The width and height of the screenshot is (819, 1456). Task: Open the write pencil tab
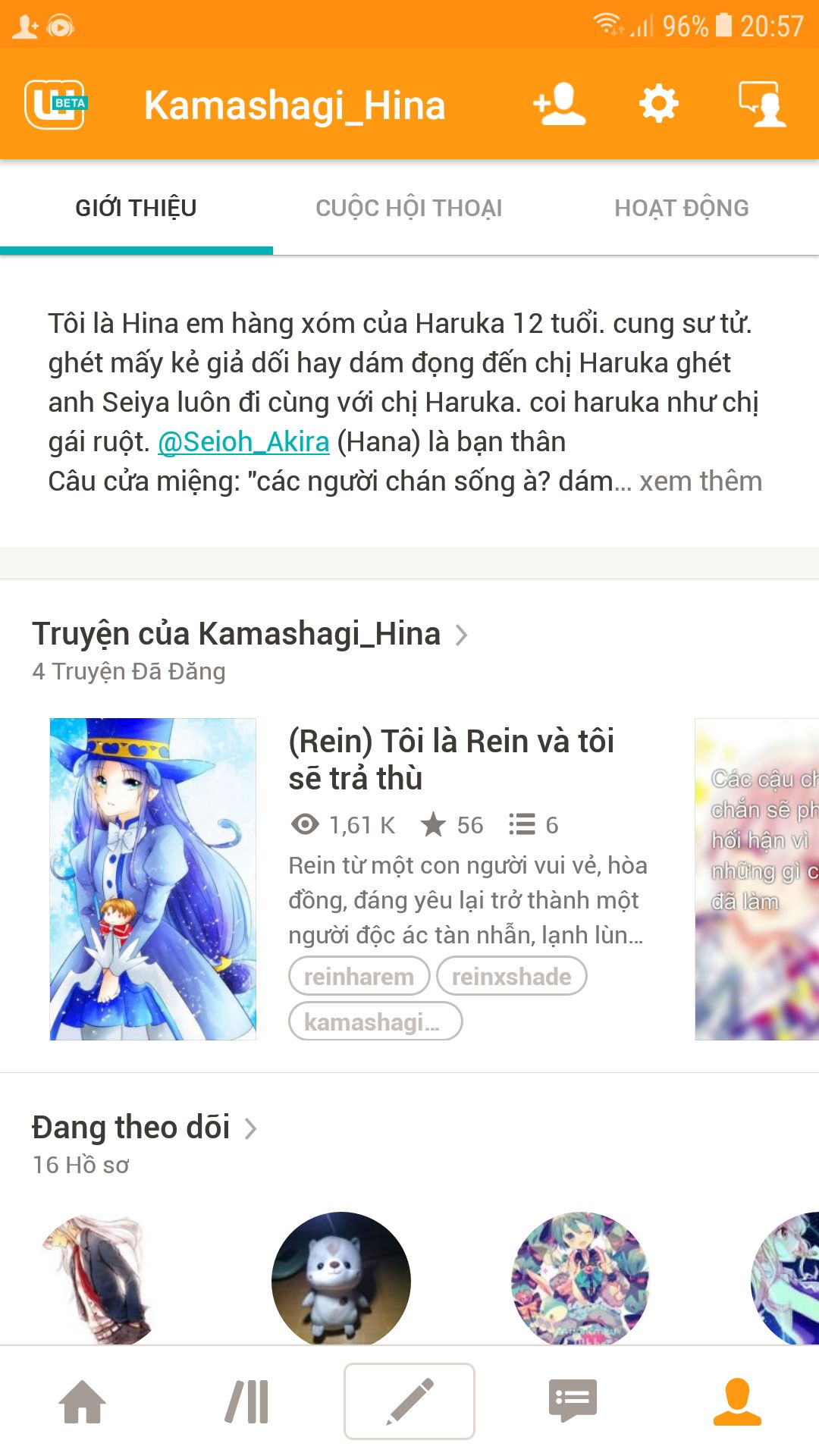click(x=409, y=1401)
